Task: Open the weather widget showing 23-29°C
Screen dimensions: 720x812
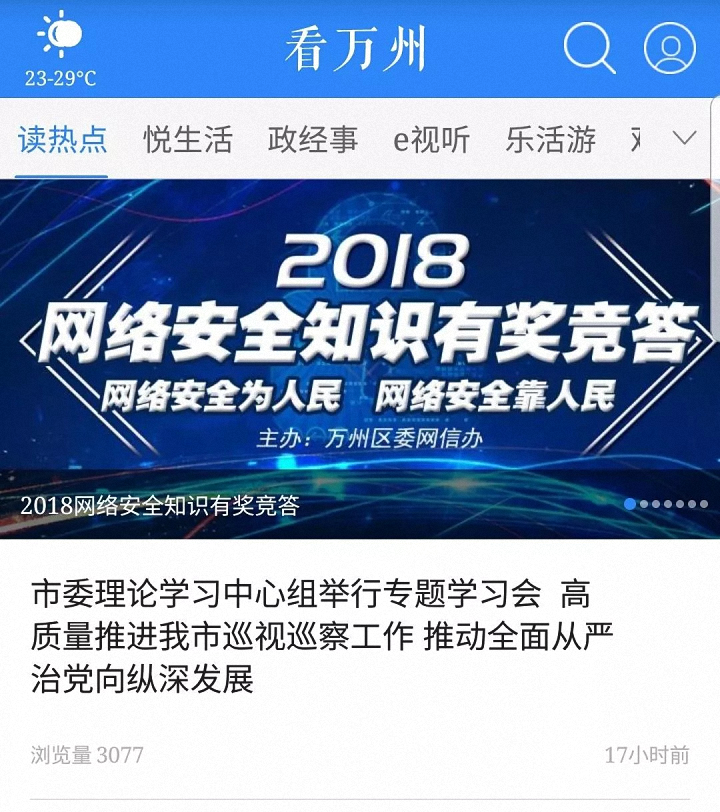Action: tap(60, 48)
